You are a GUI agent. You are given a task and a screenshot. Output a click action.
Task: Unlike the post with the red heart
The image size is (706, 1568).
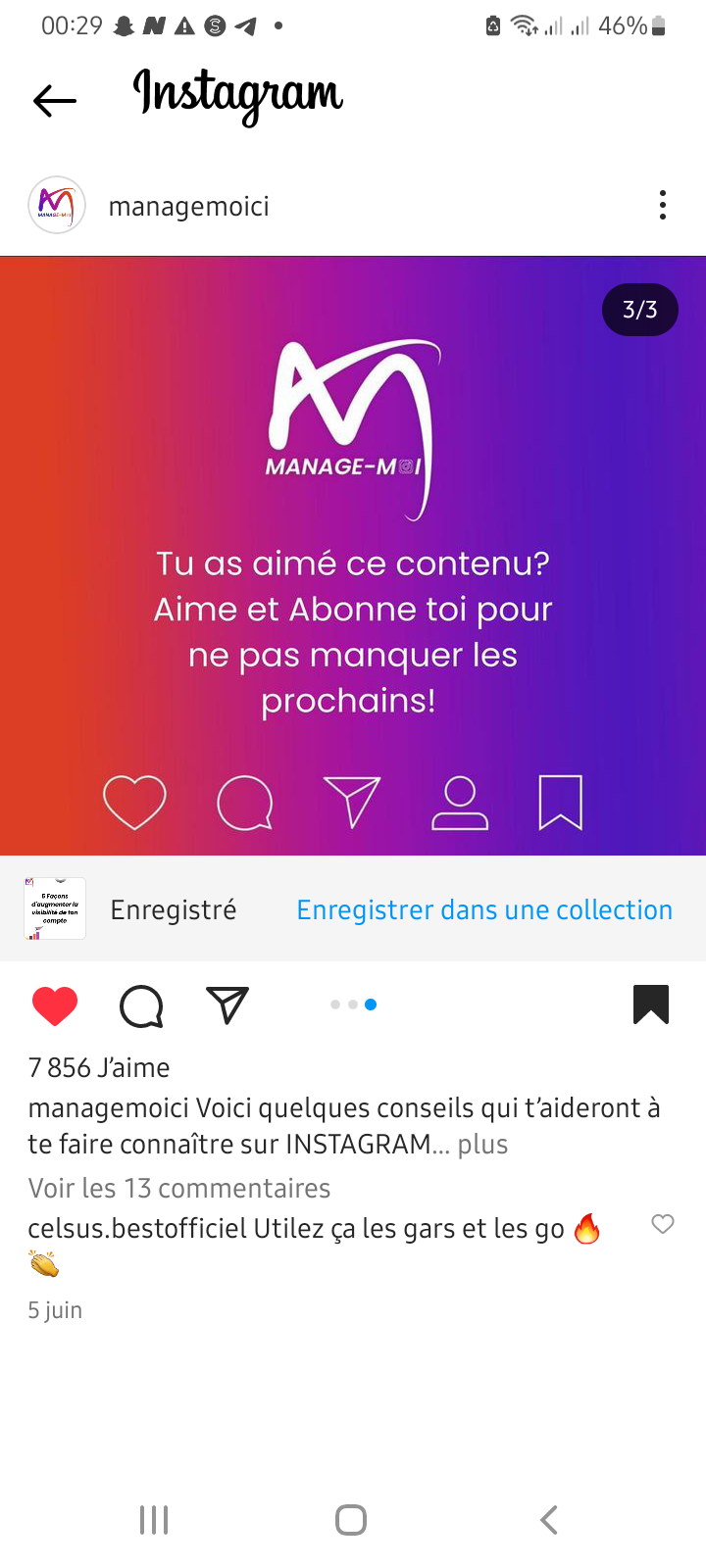click(55, 1005)
